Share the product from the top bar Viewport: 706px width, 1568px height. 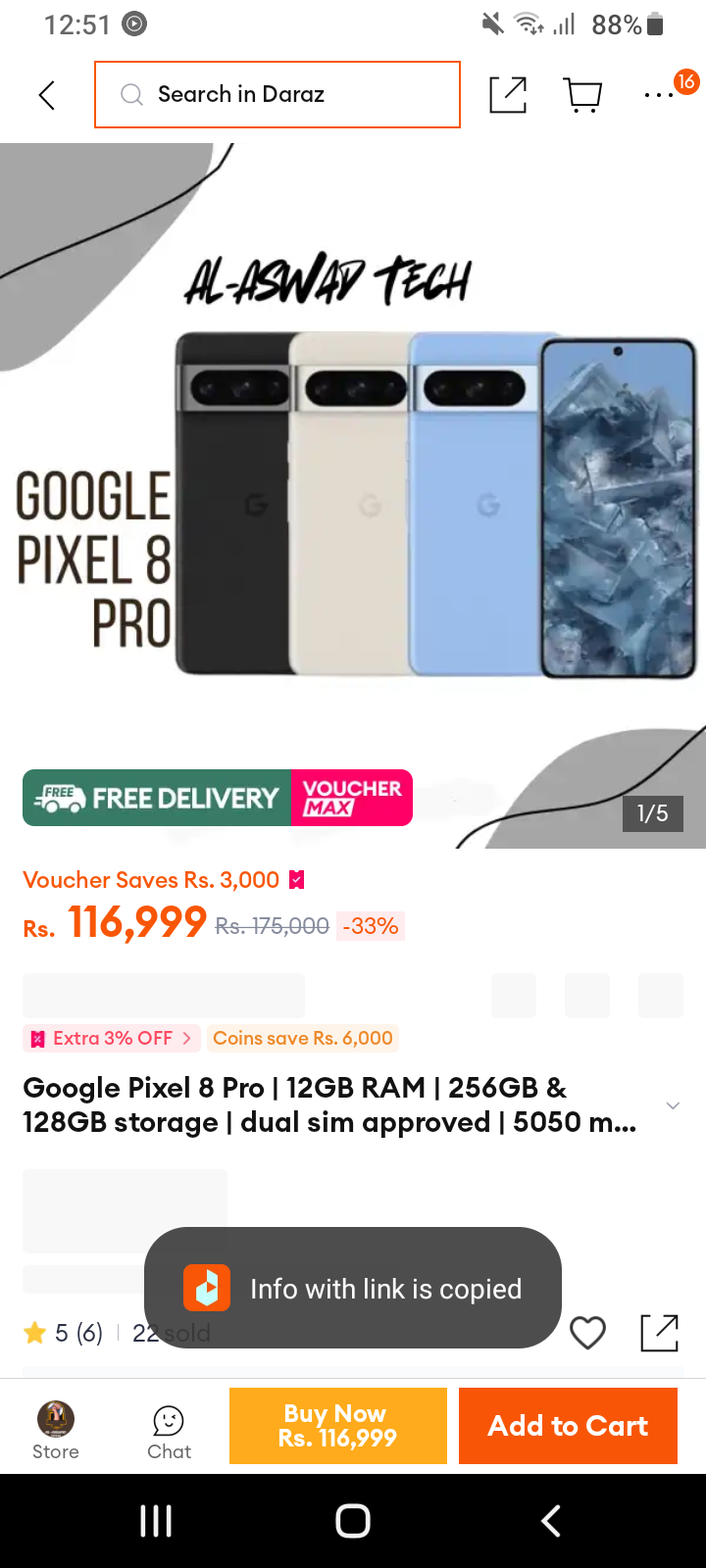508,95
